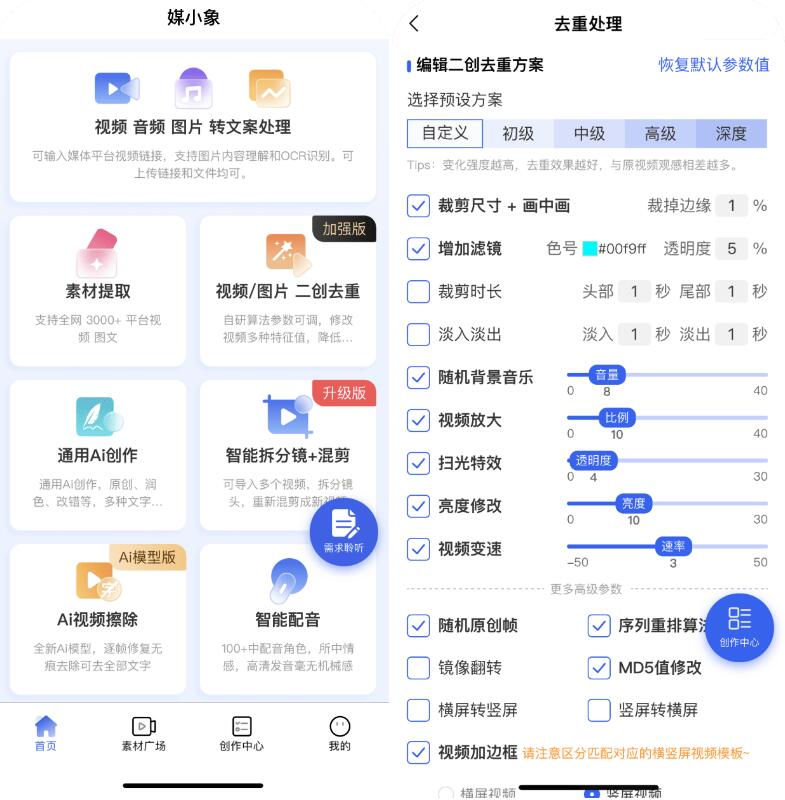Open 视频/图片 二创去重 card
Screen dimensions: 785x800
[x=288, y=291]
